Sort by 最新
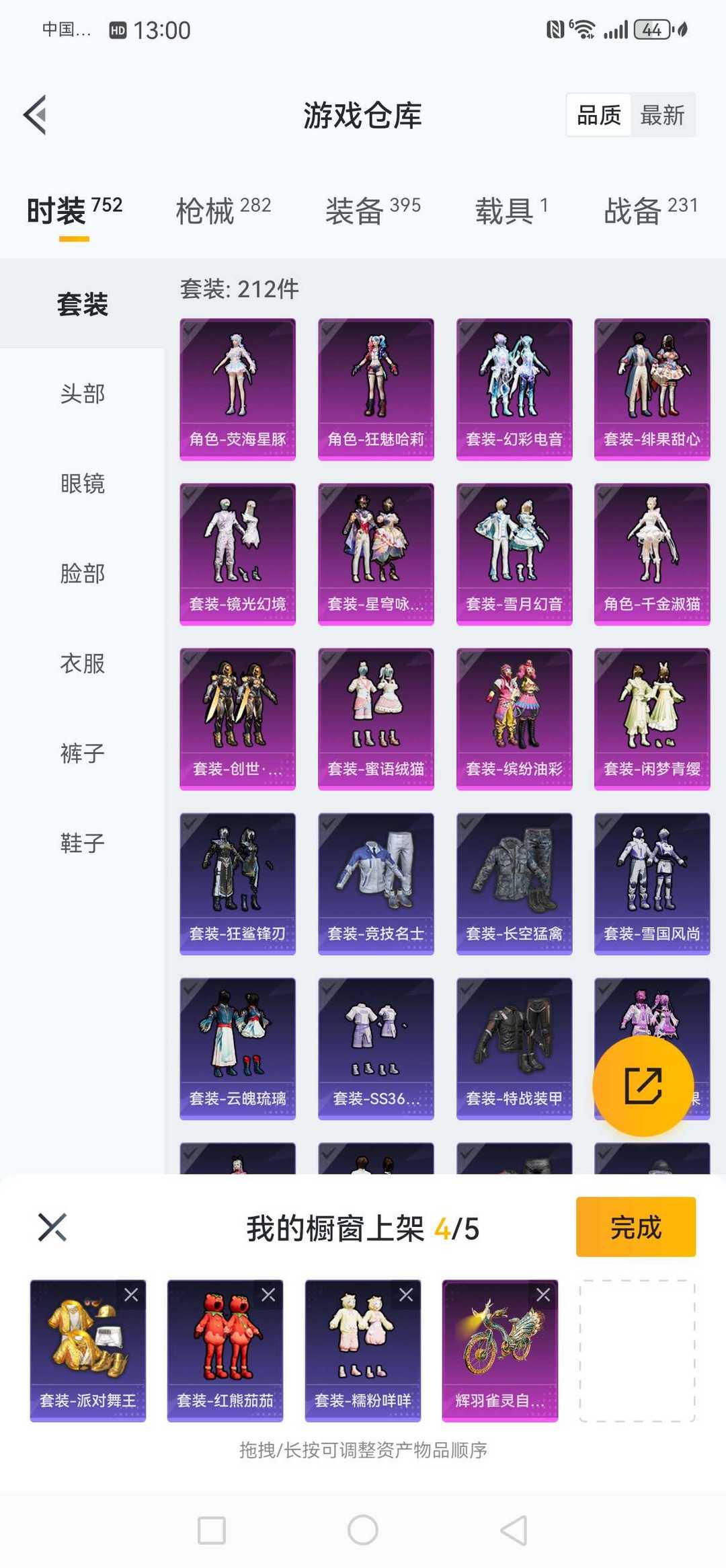The image size is (726, 1568). click(x=662, y=116)
